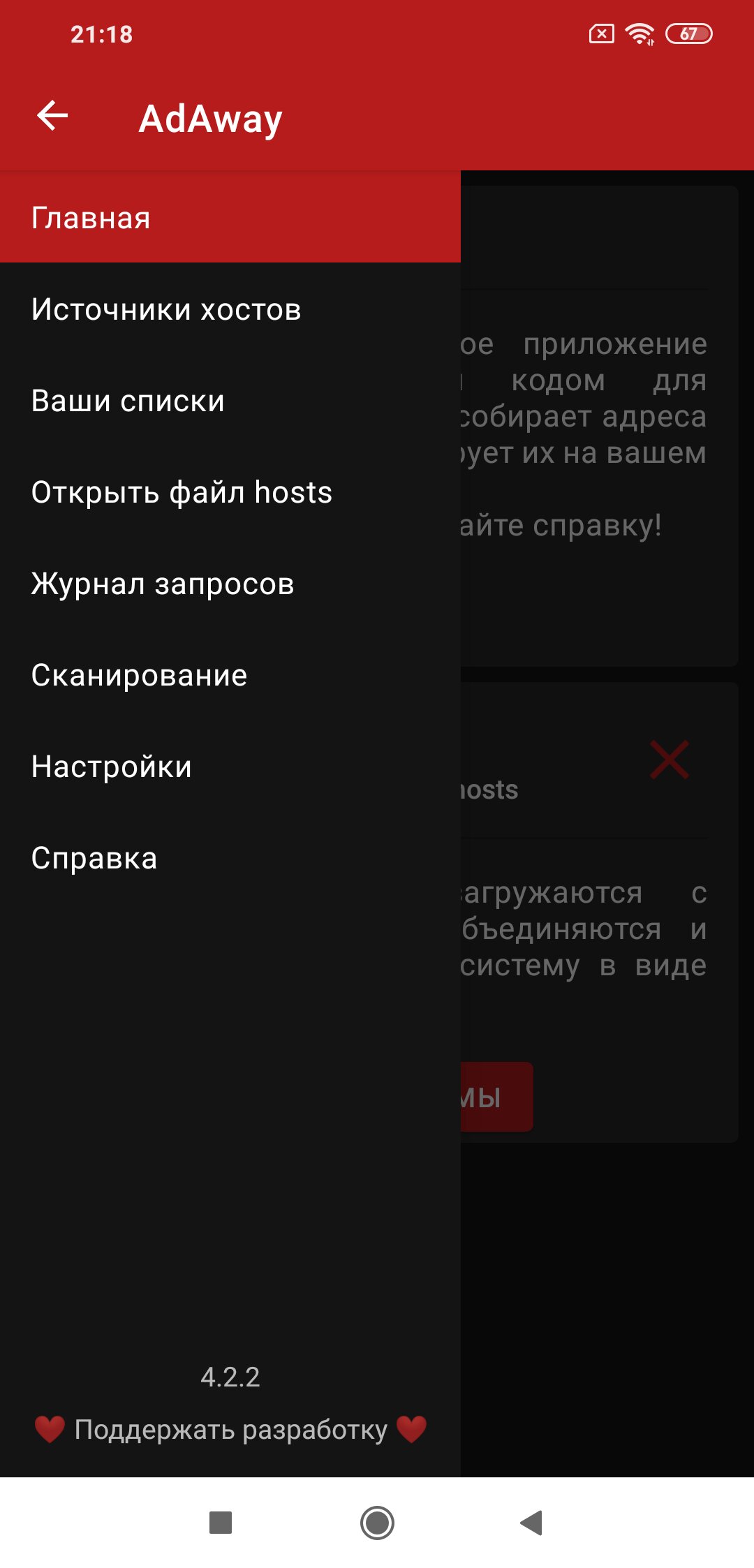This screenshot has height=1568, width=754.
Task: Open Настройки
Action: (x=230, y=767)
